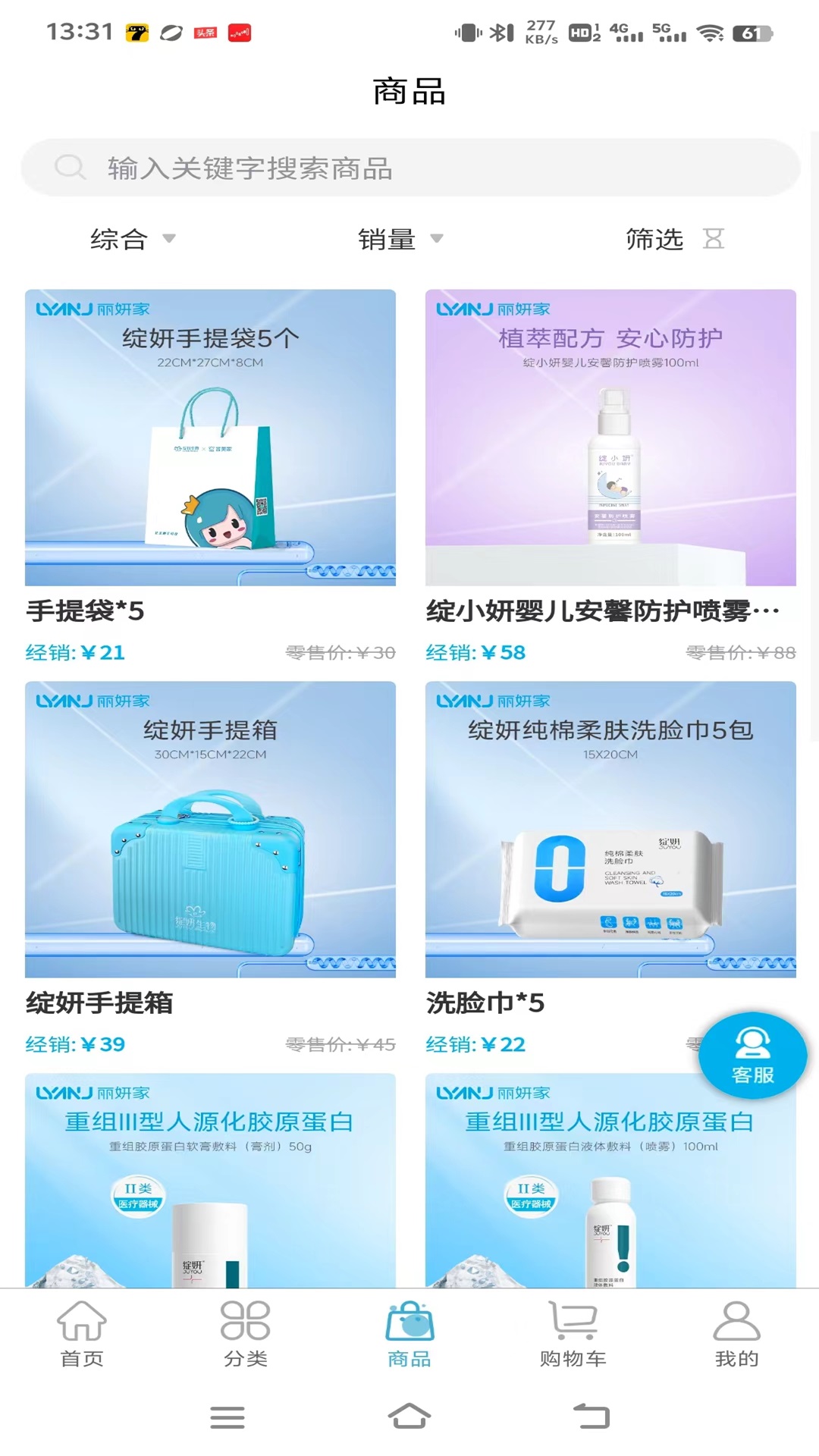Click the 筛选 filter funnel icon
This screenshot has width=819, height=1456.
pyautogui.click(x=714, y=239)
